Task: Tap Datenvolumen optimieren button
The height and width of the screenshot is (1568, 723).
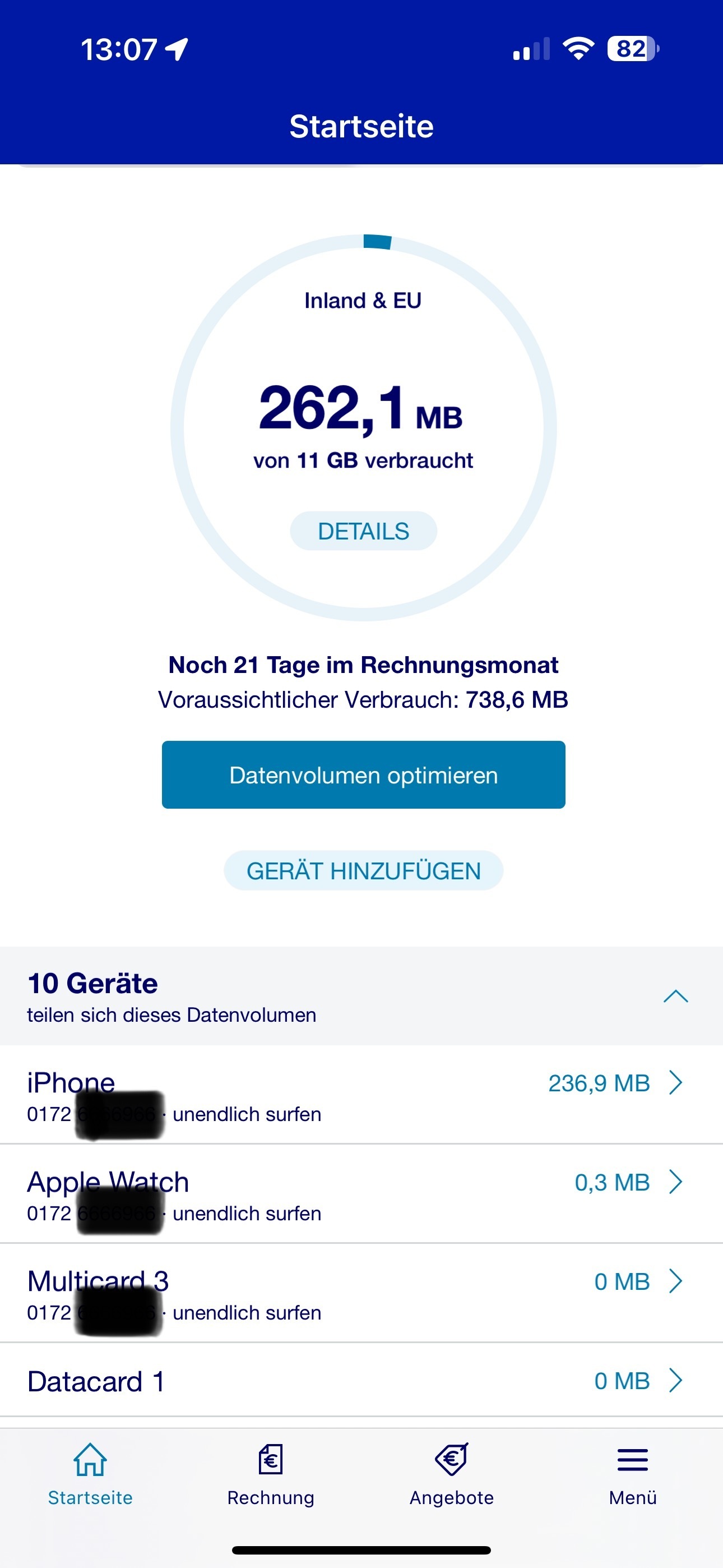Action: click(x=363, y=775)
